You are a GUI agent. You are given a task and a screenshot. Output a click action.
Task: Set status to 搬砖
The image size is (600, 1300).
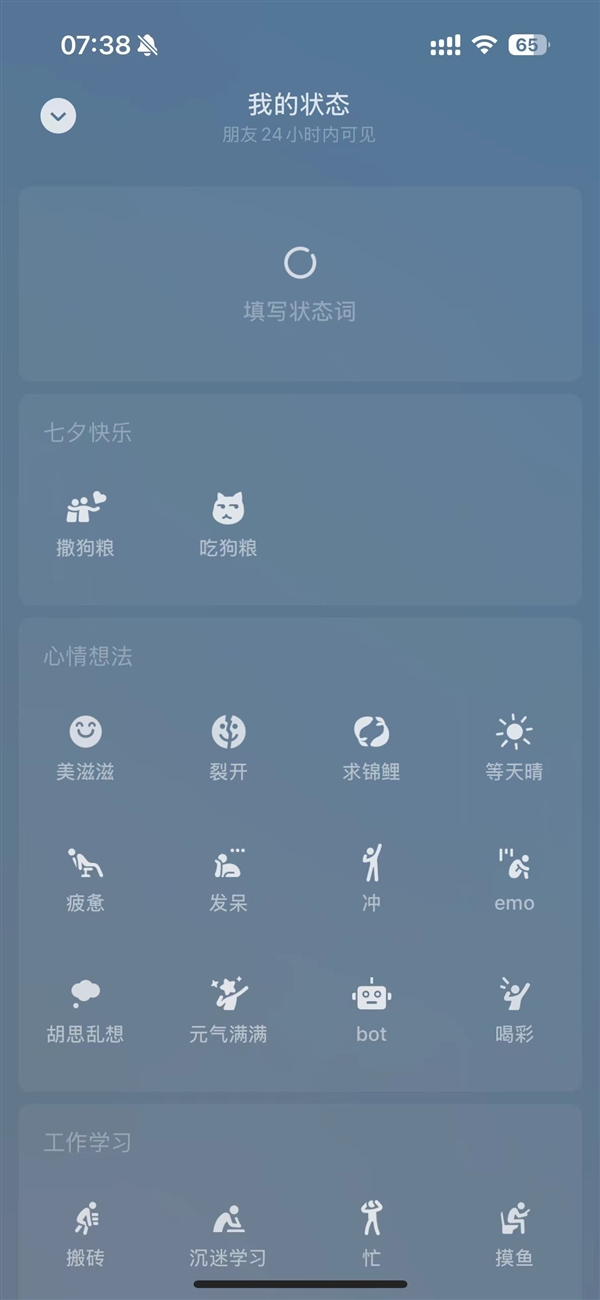pos(86,1234)
